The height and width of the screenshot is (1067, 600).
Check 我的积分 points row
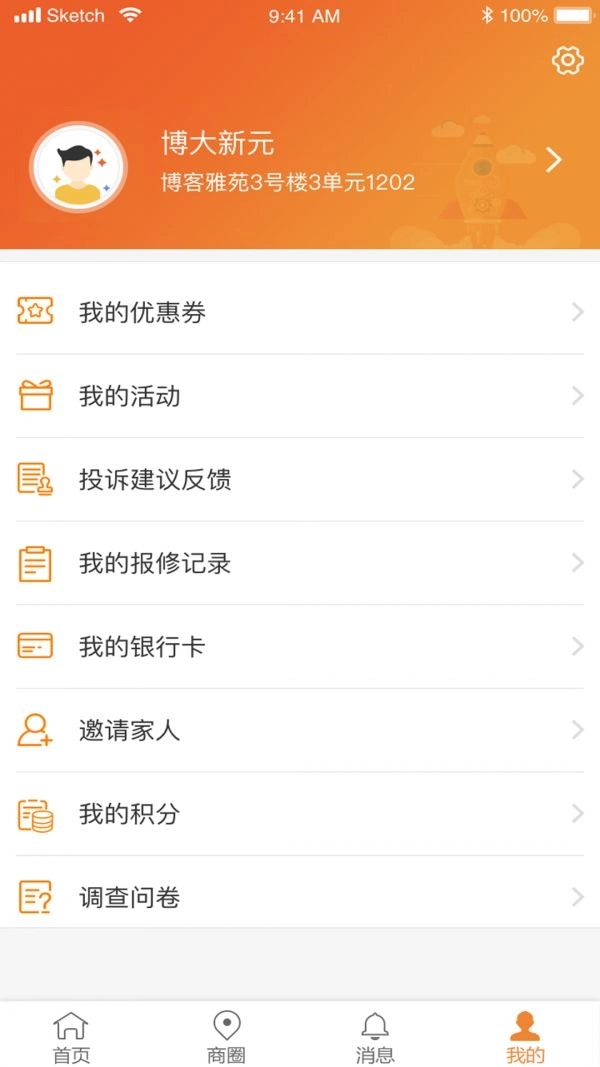coord(300,814)
